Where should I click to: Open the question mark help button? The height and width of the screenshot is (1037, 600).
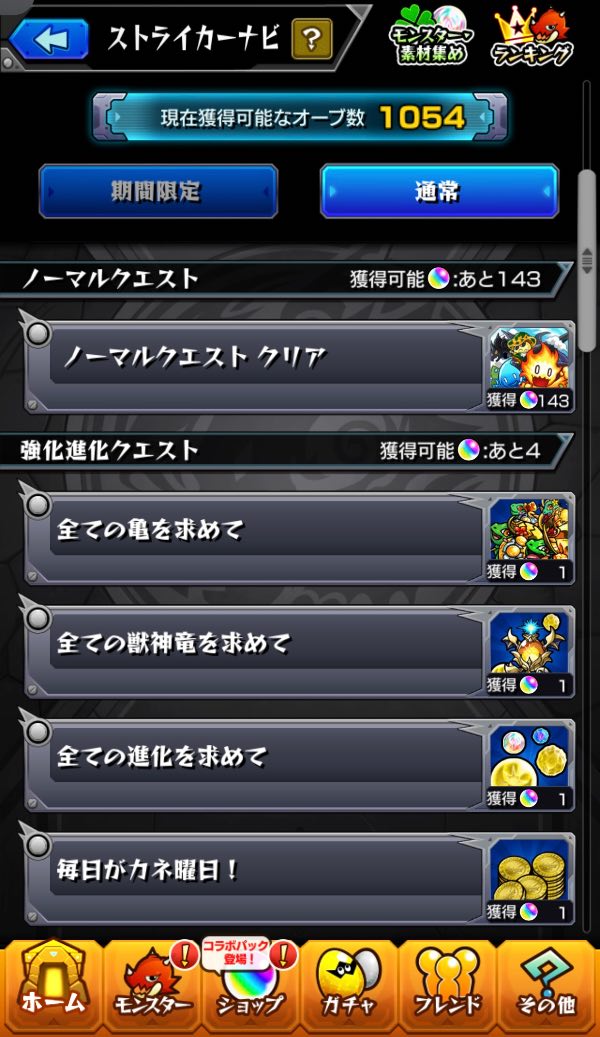click(312, 40)
